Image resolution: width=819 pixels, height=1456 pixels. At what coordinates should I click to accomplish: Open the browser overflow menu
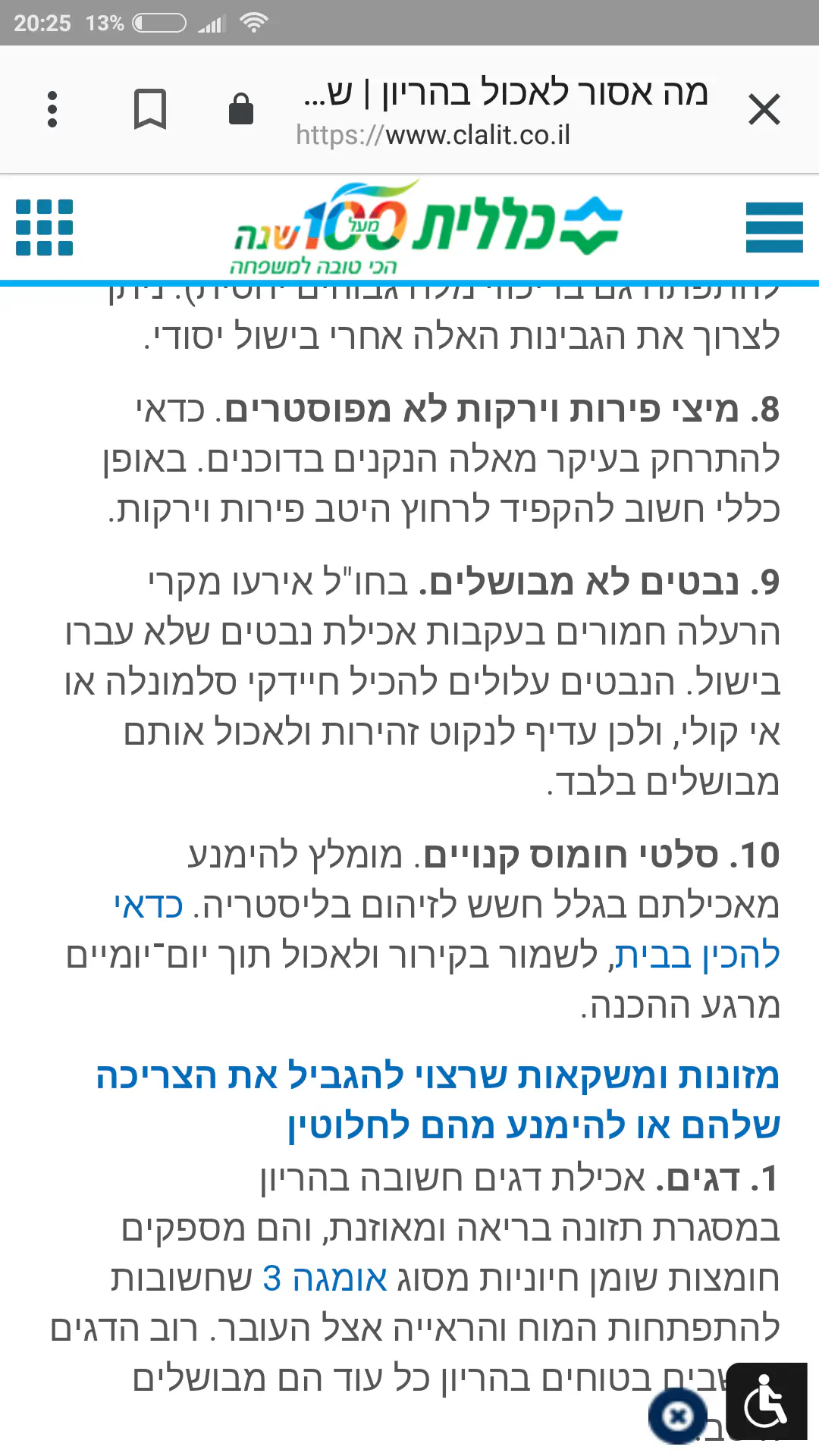[x=52, y=109]
